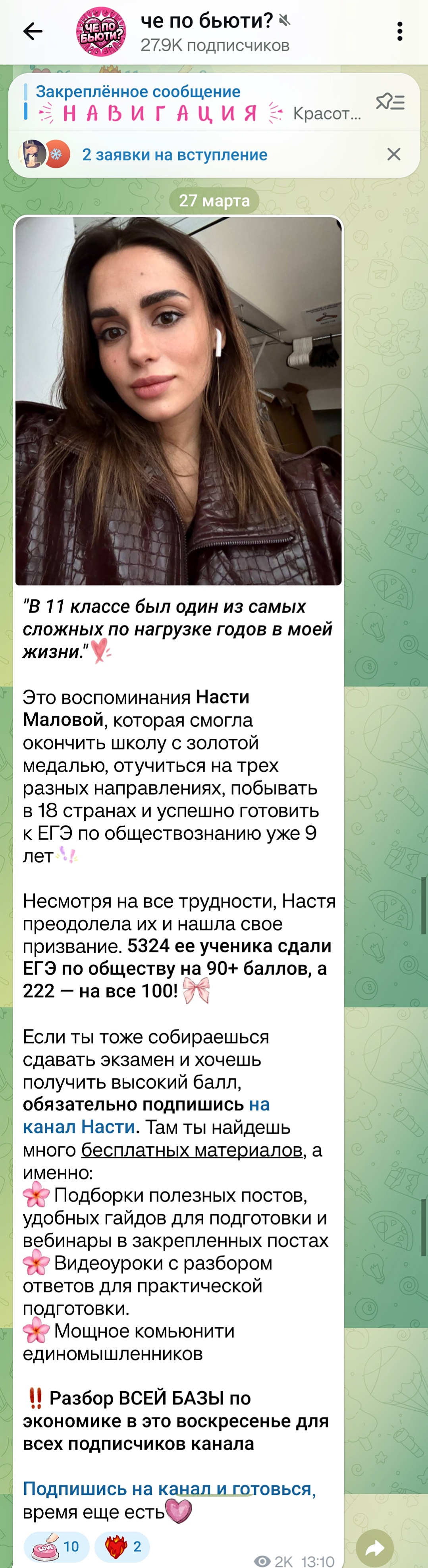The width and height of the screenshot is (428, 1568).
Task: Add the burning heart reaction with 2
Action: click(122, 1546)
